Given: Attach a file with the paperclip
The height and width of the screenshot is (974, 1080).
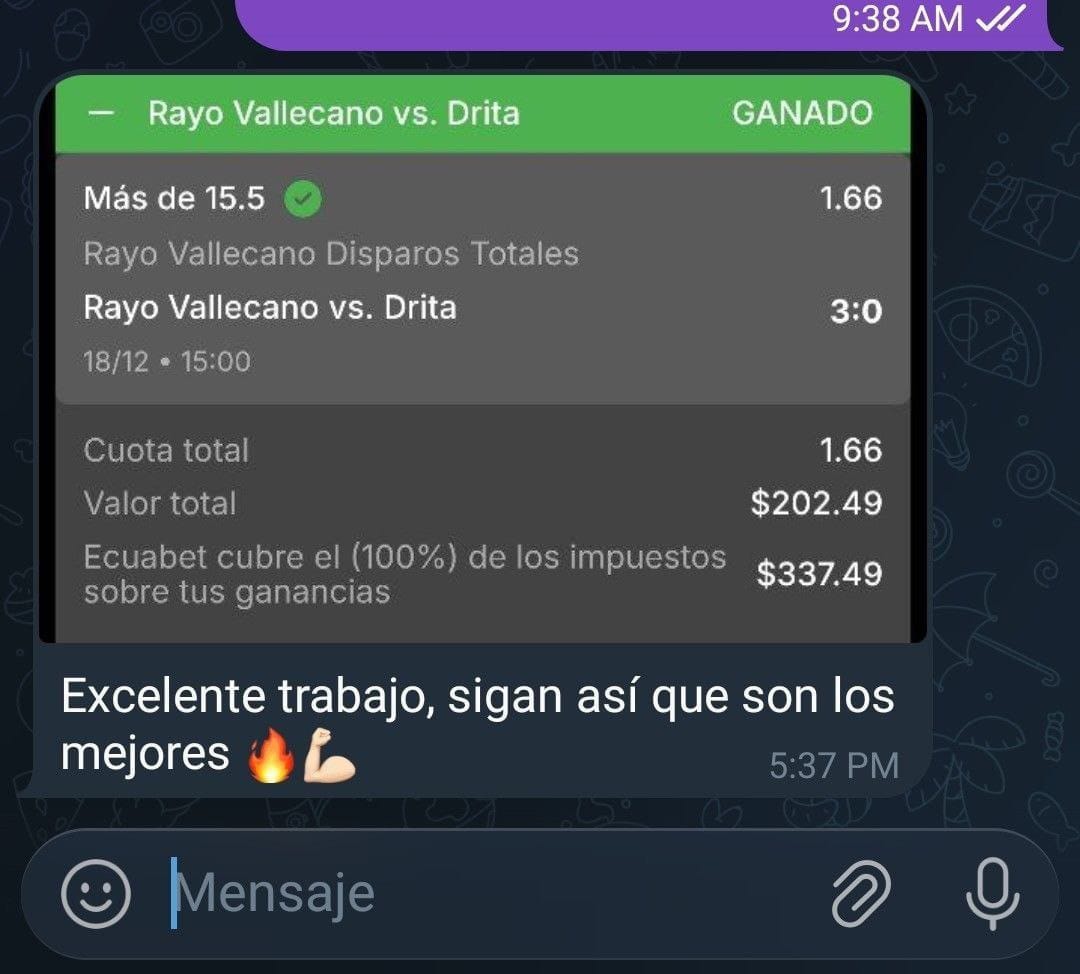Looking at the screenshot, I should click(861, 893).
